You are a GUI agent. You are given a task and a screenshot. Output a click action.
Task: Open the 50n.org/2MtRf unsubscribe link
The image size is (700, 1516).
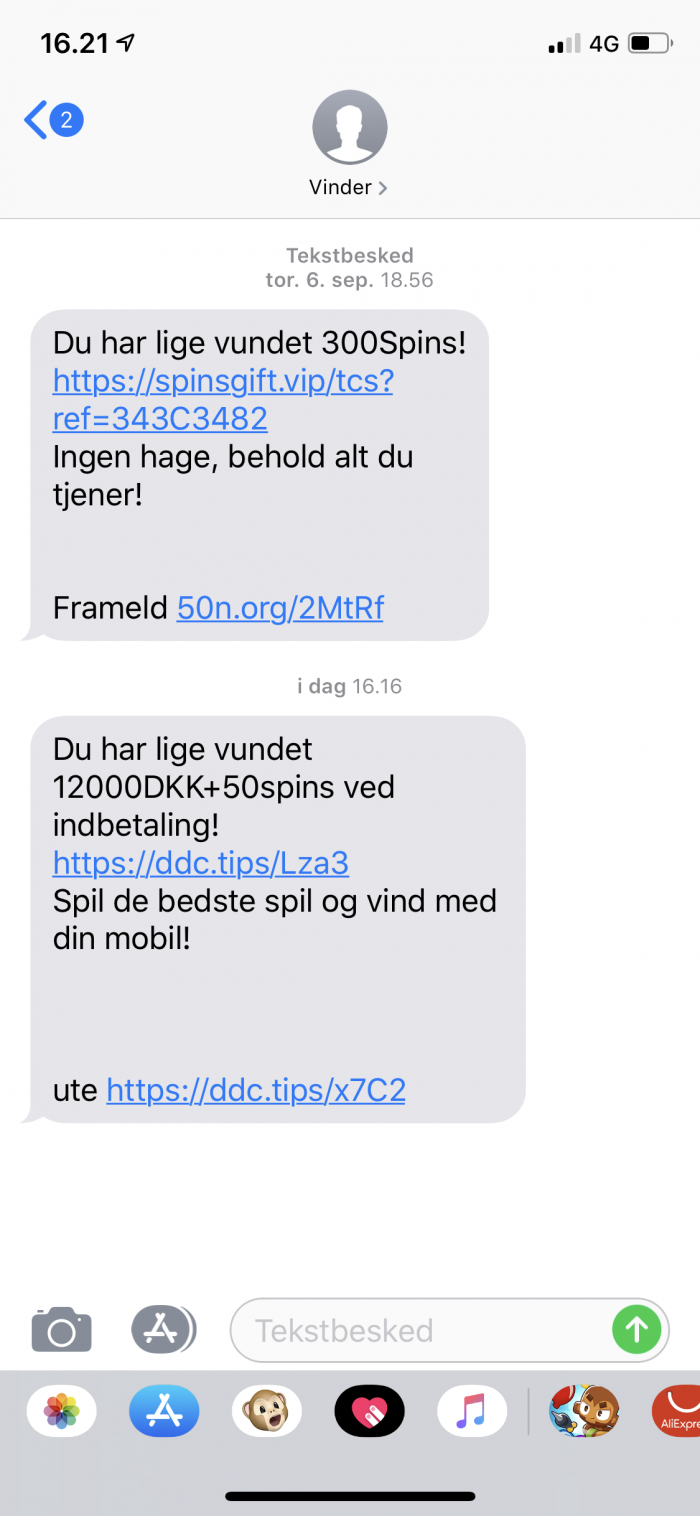(x=280, y=607)
